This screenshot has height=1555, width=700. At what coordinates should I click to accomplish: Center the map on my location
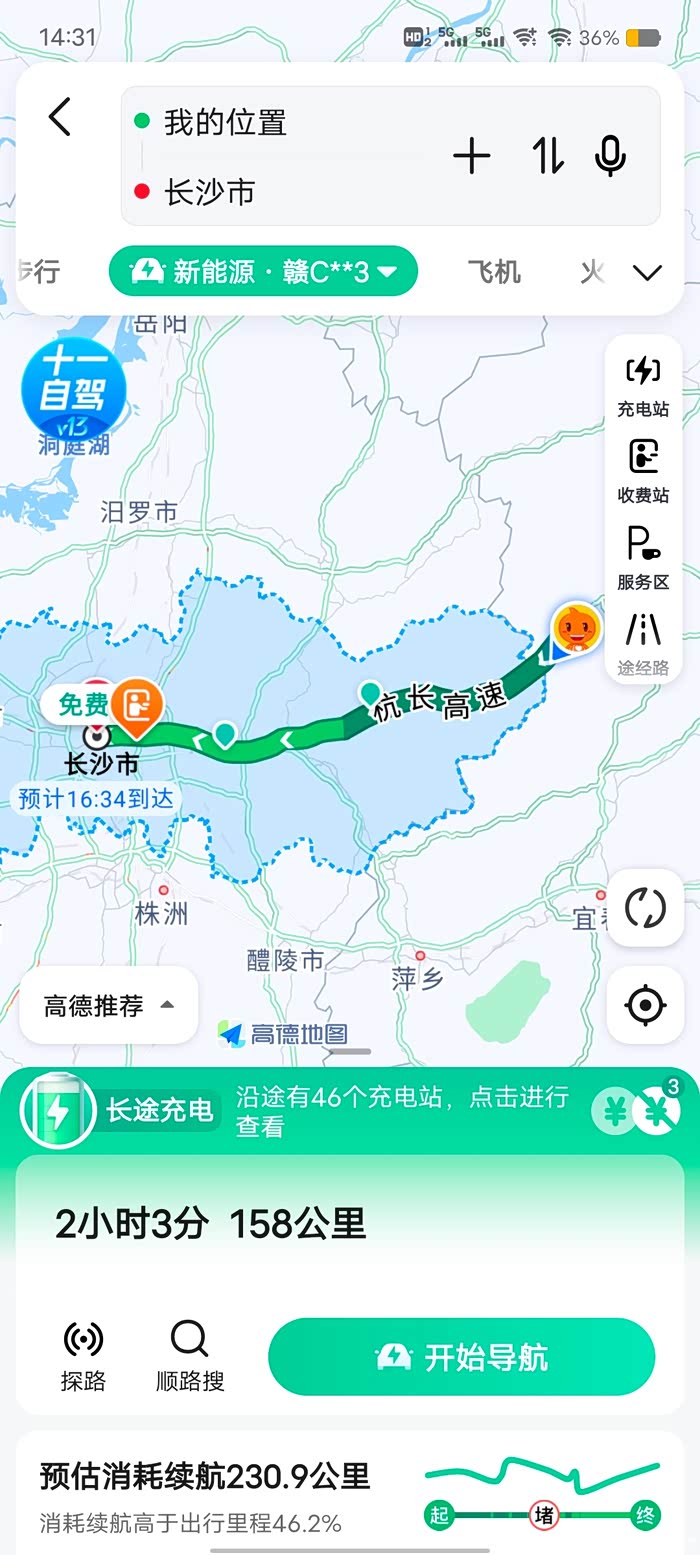(x=645, y=1005)
